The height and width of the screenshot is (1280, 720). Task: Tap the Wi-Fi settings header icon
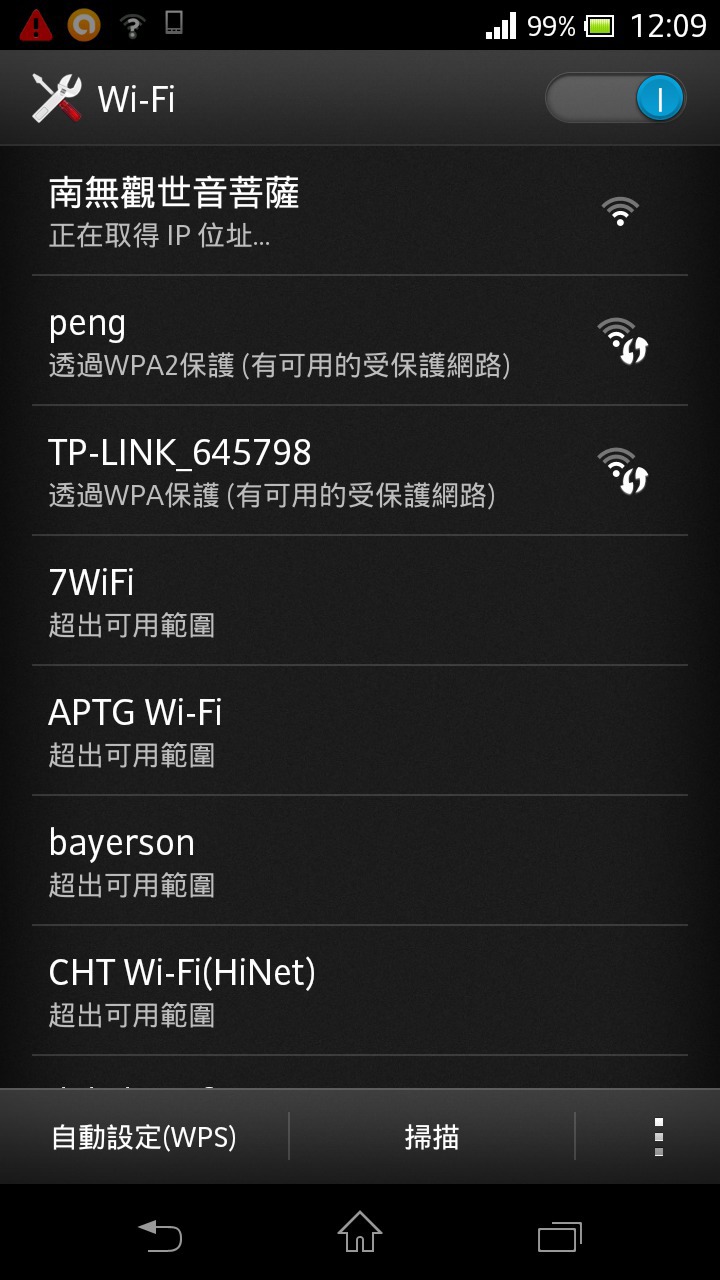57,99
